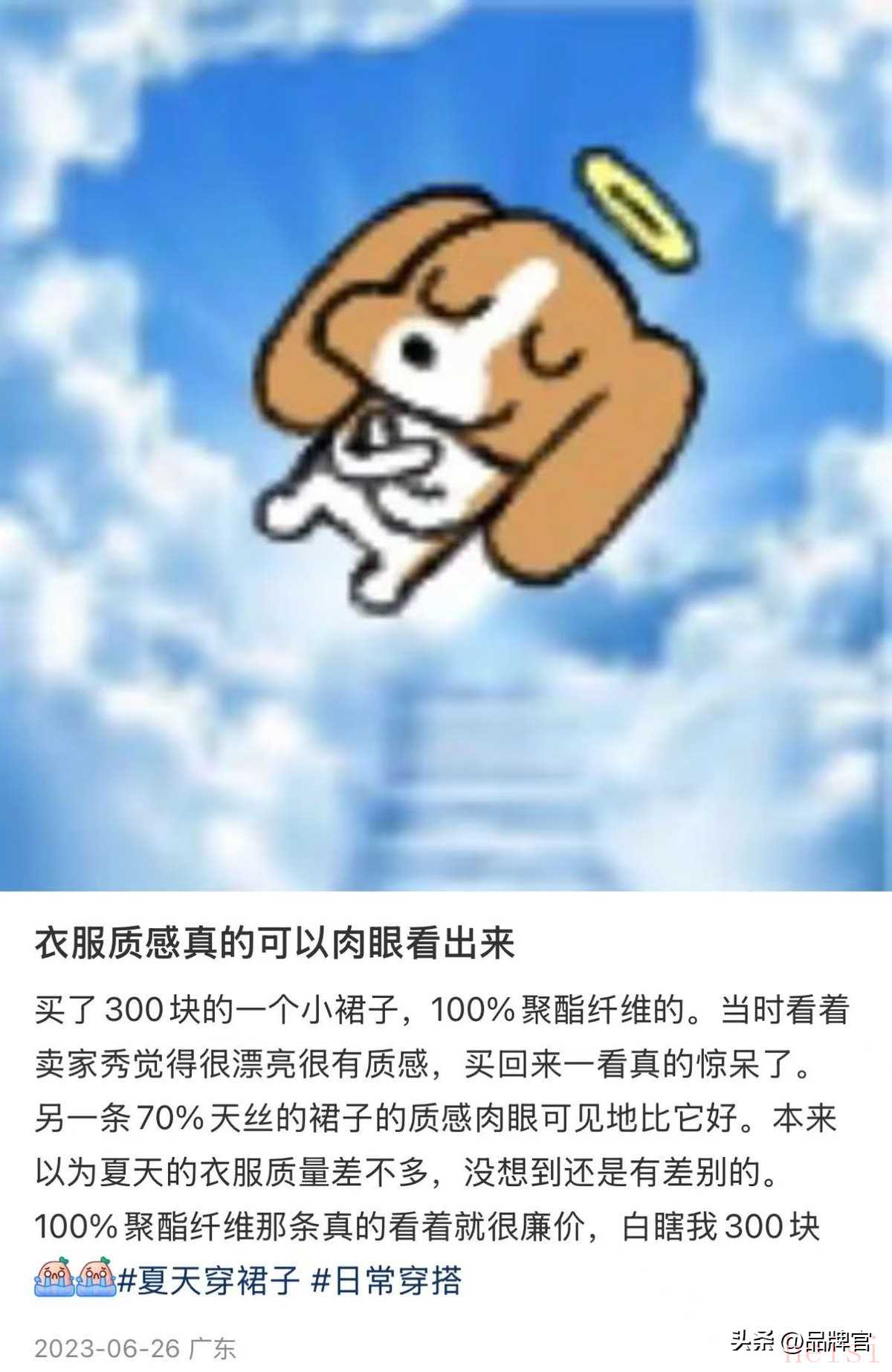This screenshot has height=1372, width=892.
Task: Open the #日常穿搭 hashtag
Action: pyautogui.click(x=387, y=1281)
